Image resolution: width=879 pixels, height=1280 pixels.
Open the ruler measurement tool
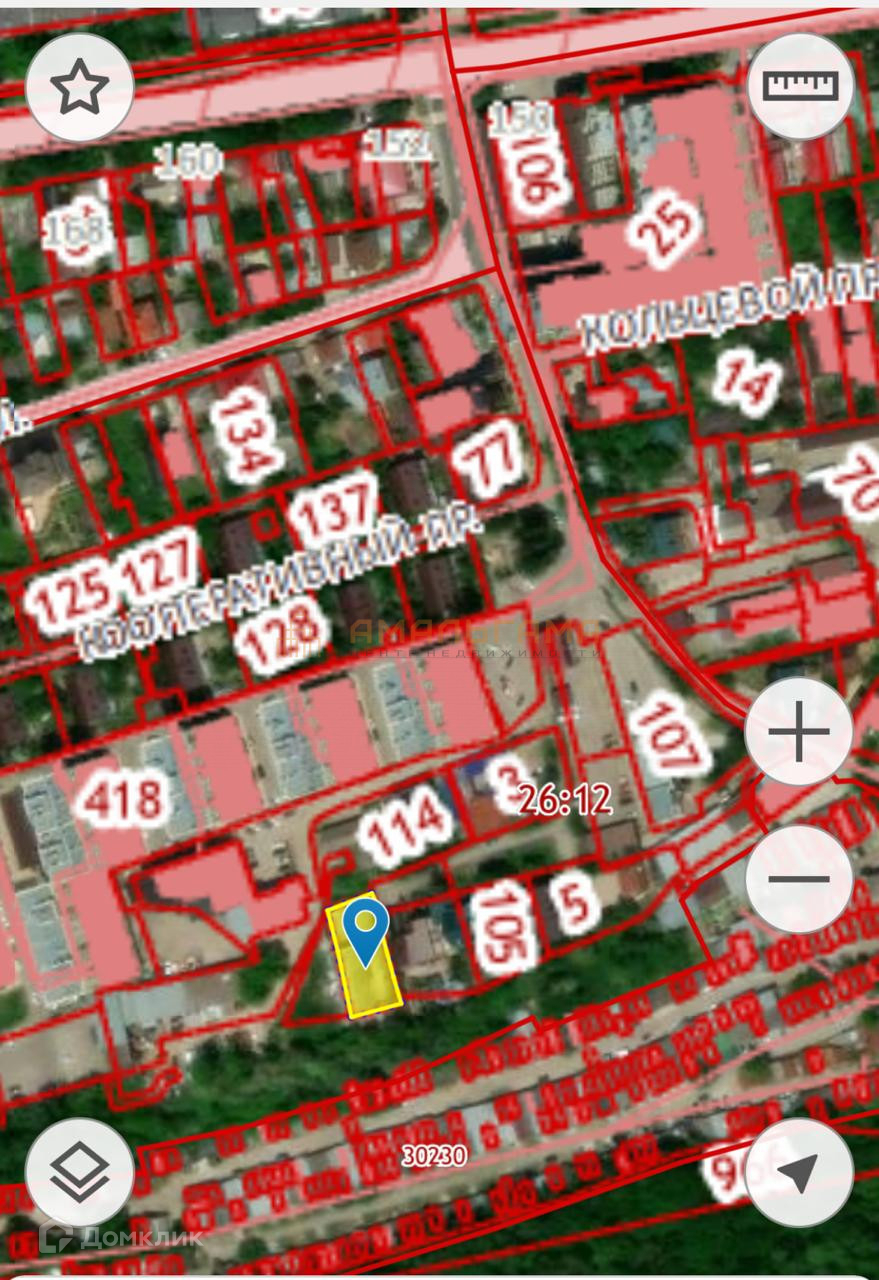[x=800, y=86]
